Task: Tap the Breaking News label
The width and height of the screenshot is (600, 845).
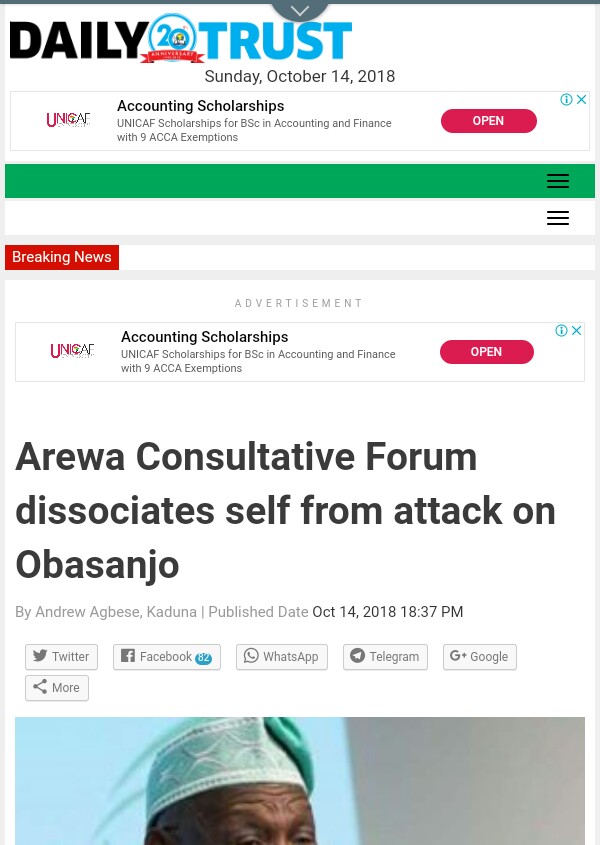Action: click(62, 257)
